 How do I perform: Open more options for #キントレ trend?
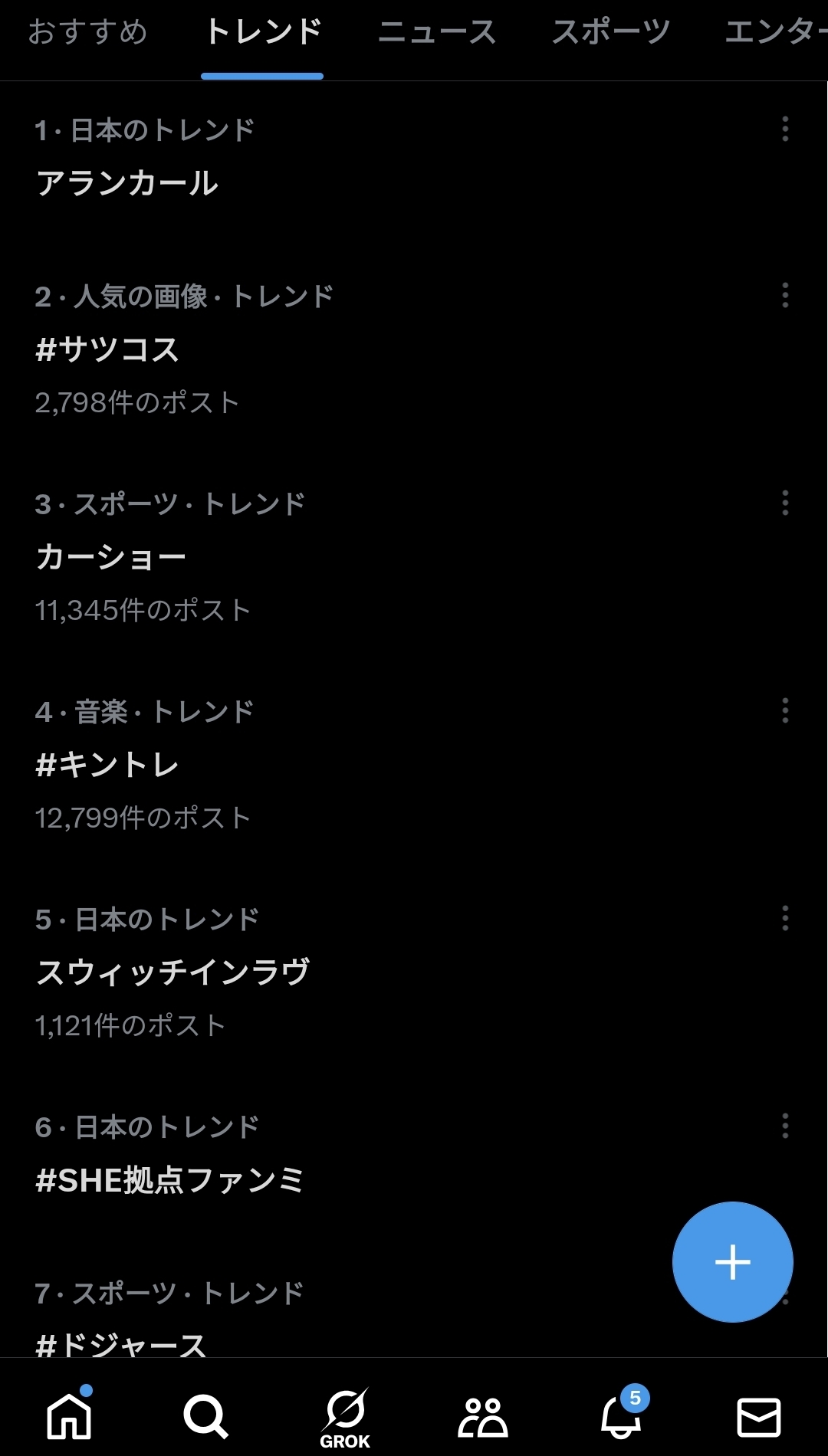[x=785, y=710]
